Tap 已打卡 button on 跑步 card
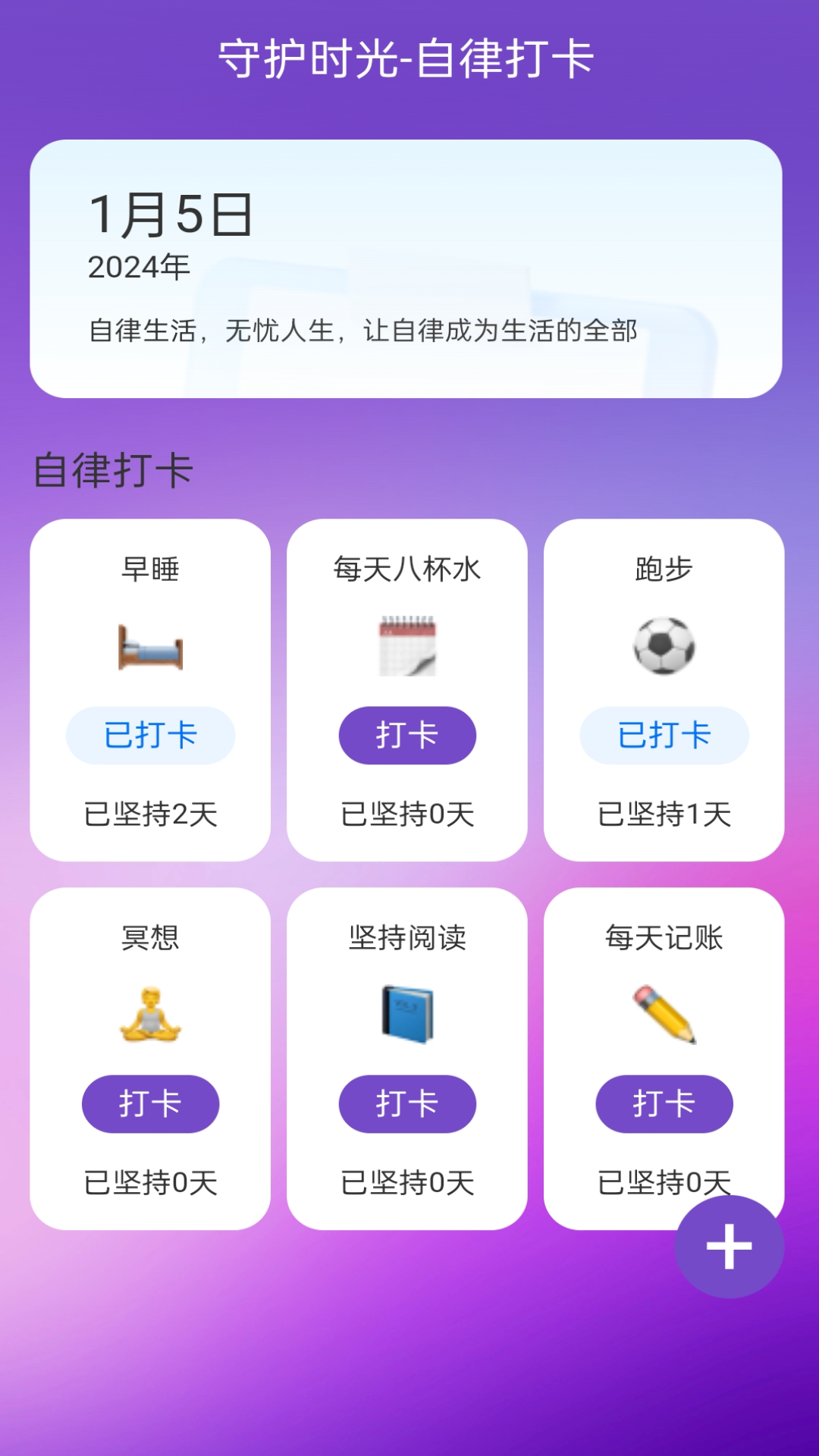819x1456 pixels. click(x=664, y=735)
